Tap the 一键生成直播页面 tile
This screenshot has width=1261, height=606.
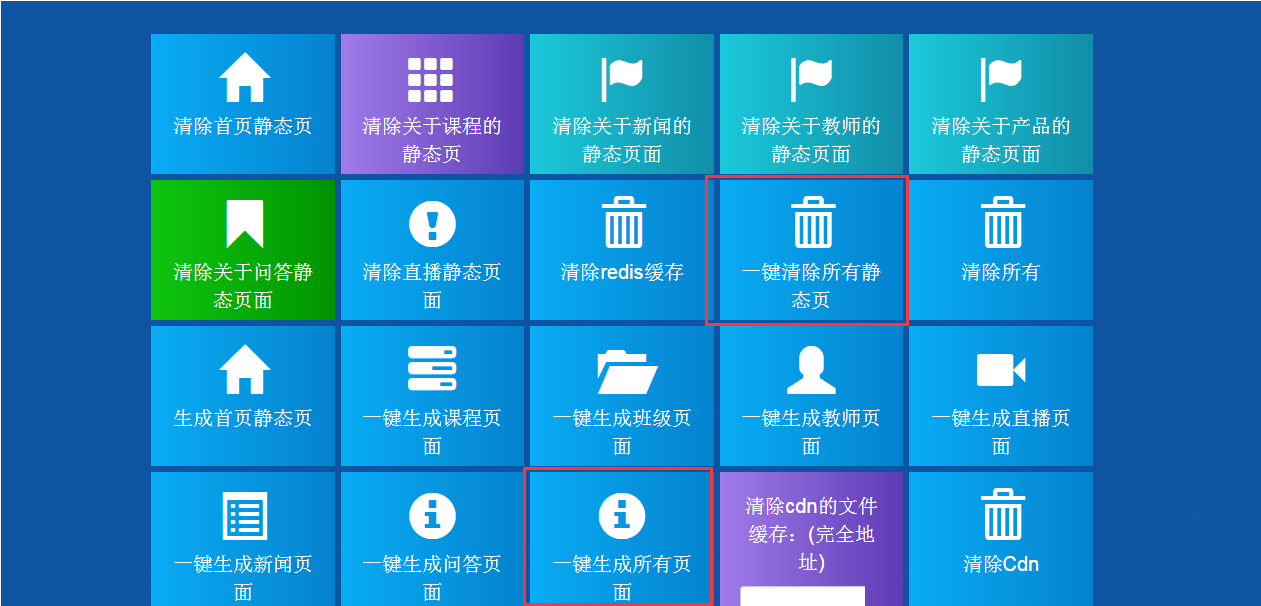point(1000,395)
